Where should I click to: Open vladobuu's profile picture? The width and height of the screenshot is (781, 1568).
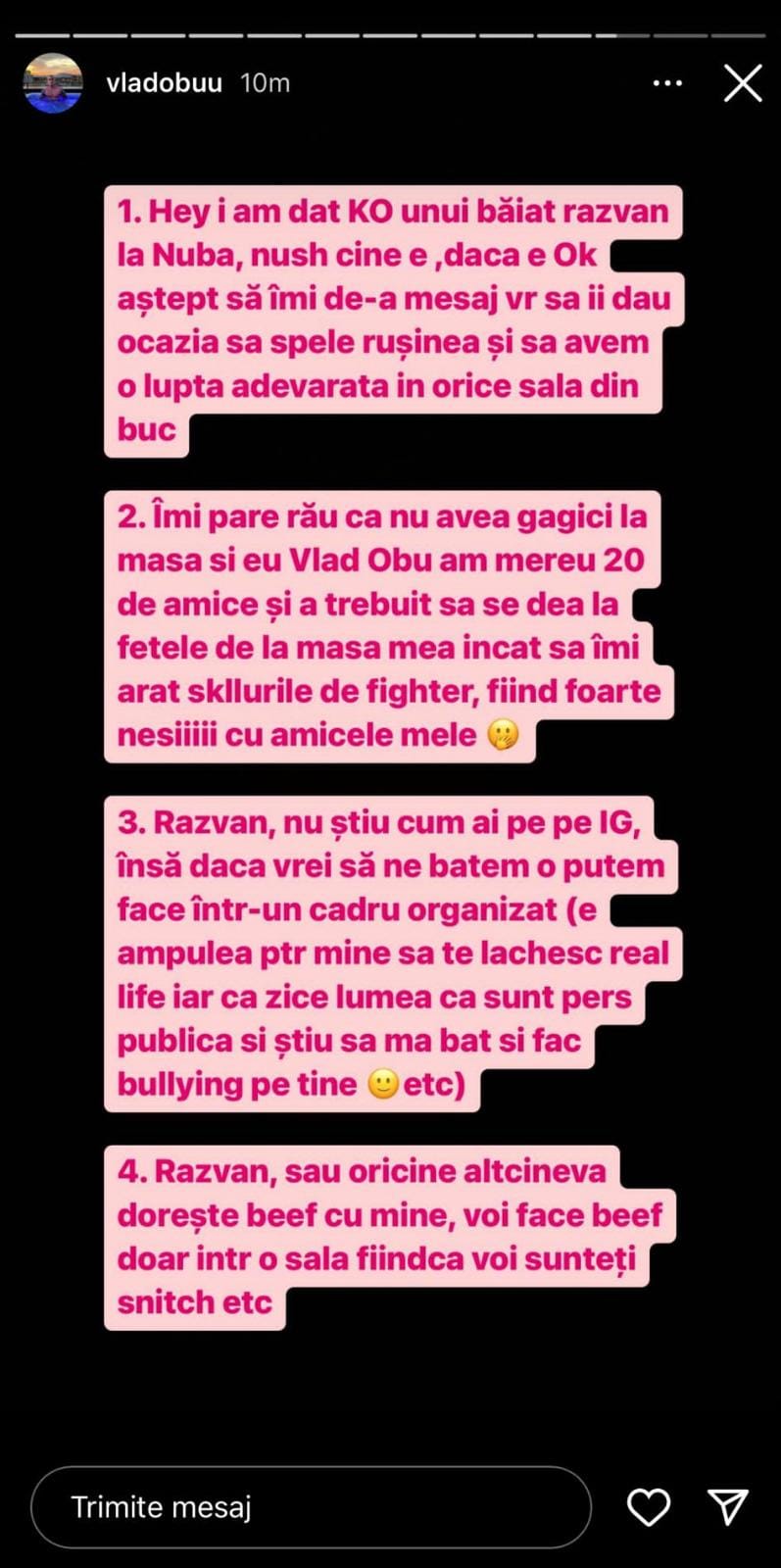[x=52, y=83]
